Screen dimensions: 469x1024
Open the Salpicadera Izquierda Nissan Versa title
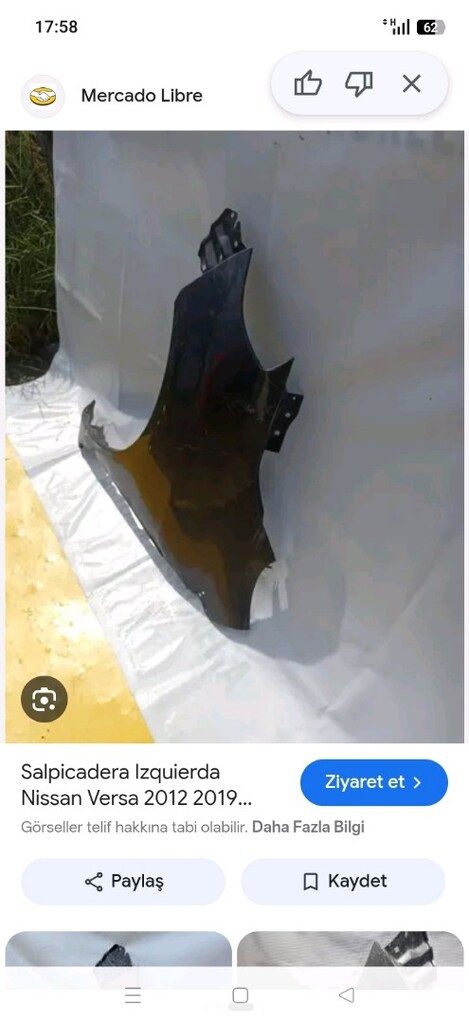(136, 785)
